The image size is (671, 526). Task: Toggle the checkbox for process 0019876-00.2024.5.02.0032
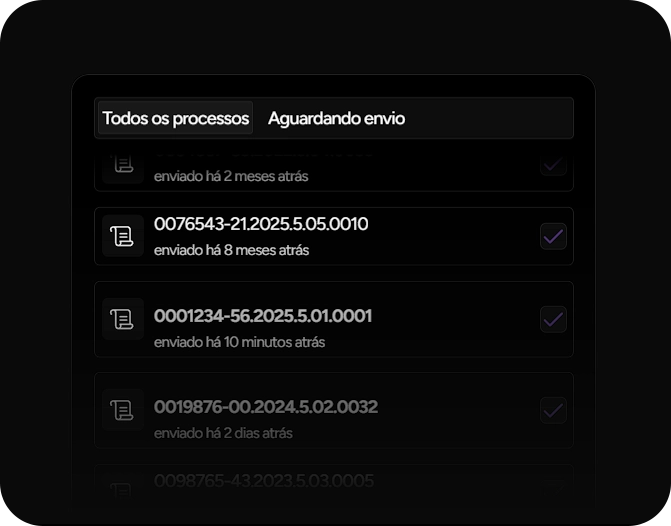pos(553,409)
